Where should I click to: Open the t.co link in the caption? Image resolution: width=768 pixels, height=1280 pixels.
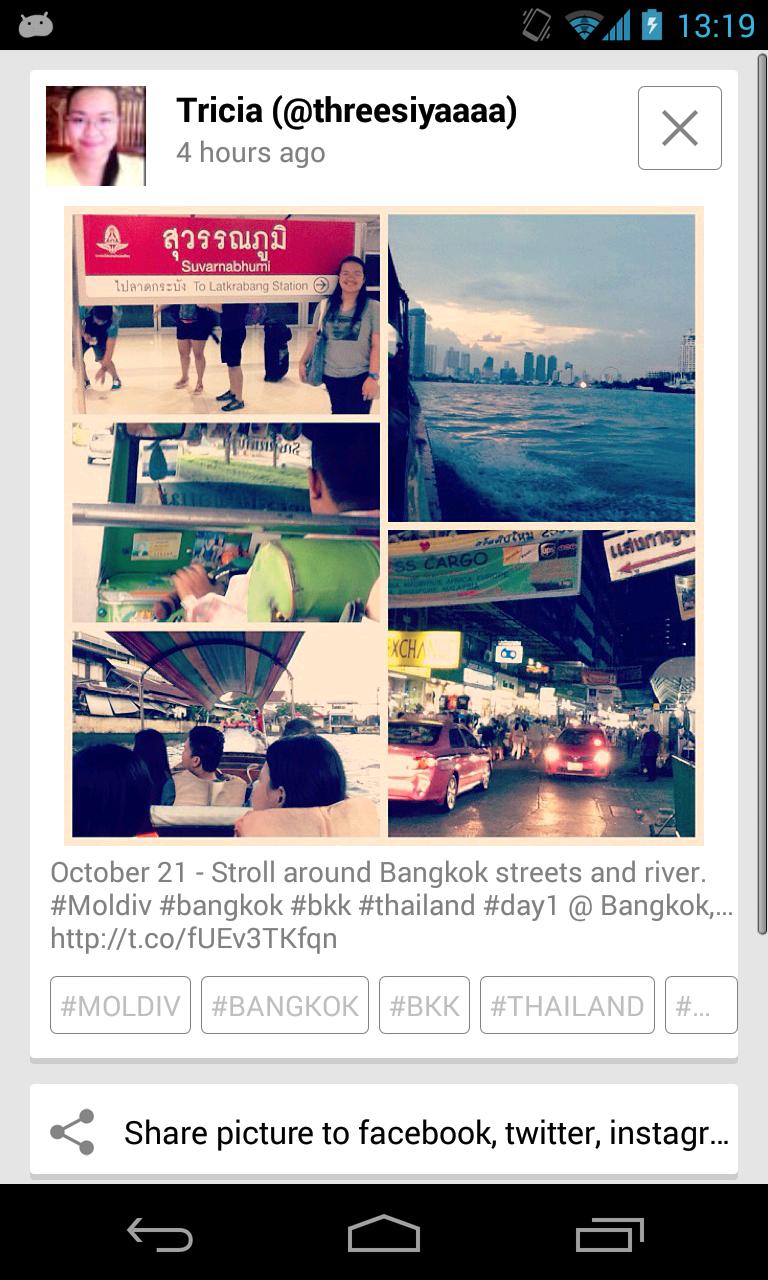tap(194, 939)
